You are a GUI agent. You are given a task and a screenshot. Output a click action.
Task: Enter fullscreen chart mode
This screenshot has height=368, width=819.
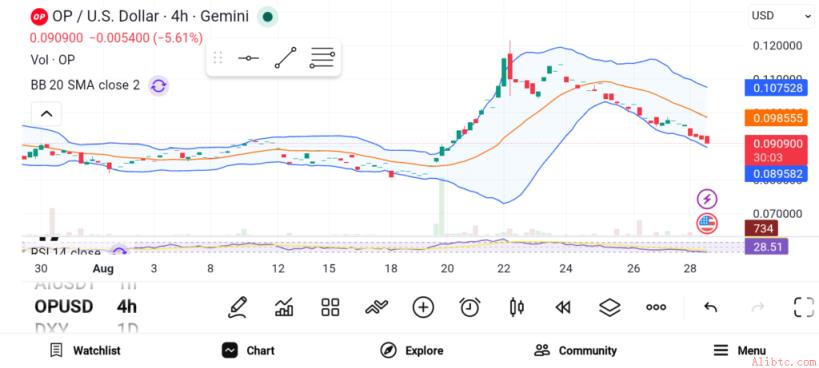click(x=804, y=307)
